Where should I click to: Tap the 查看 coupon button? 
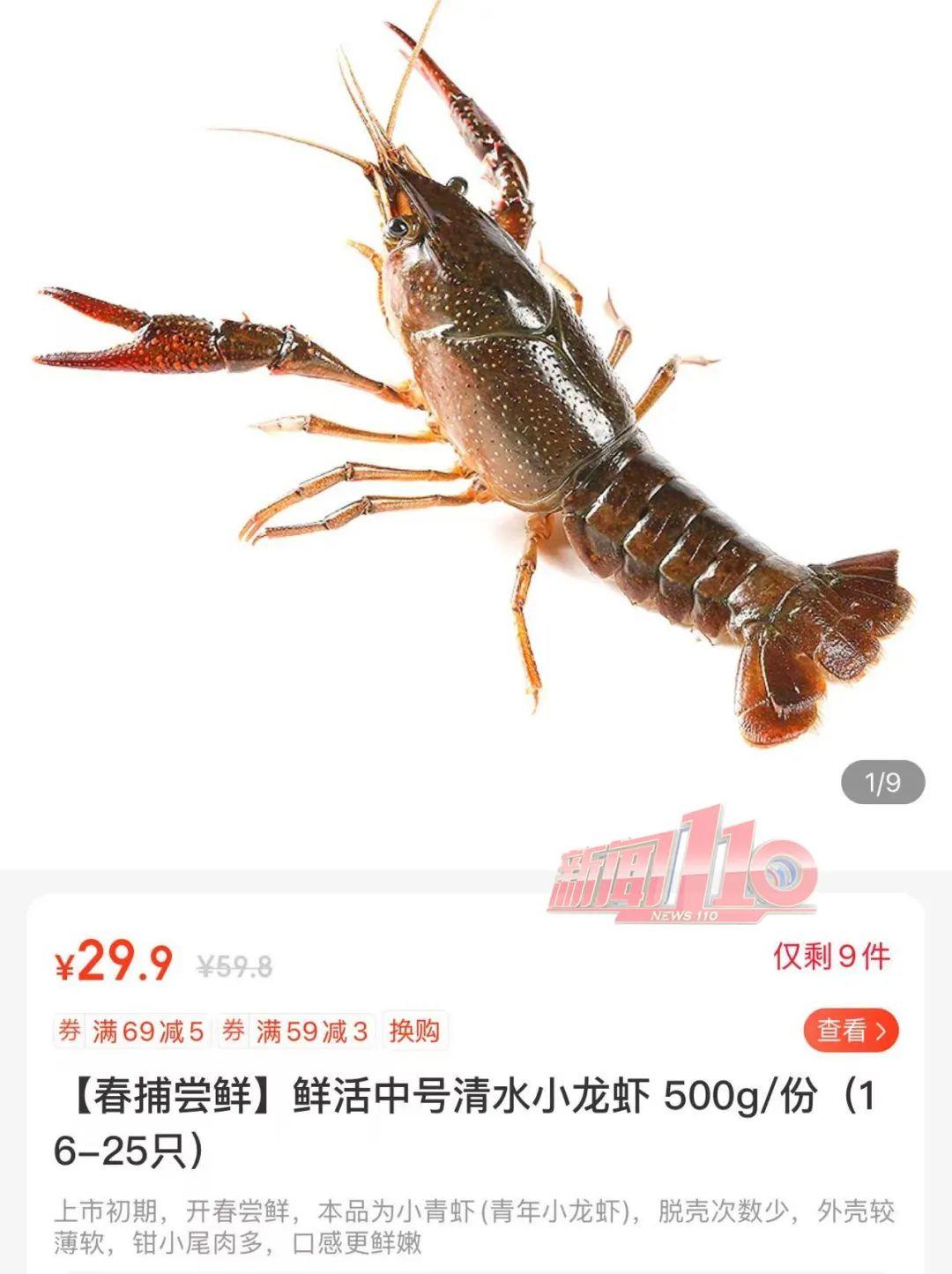point(850,1030)
